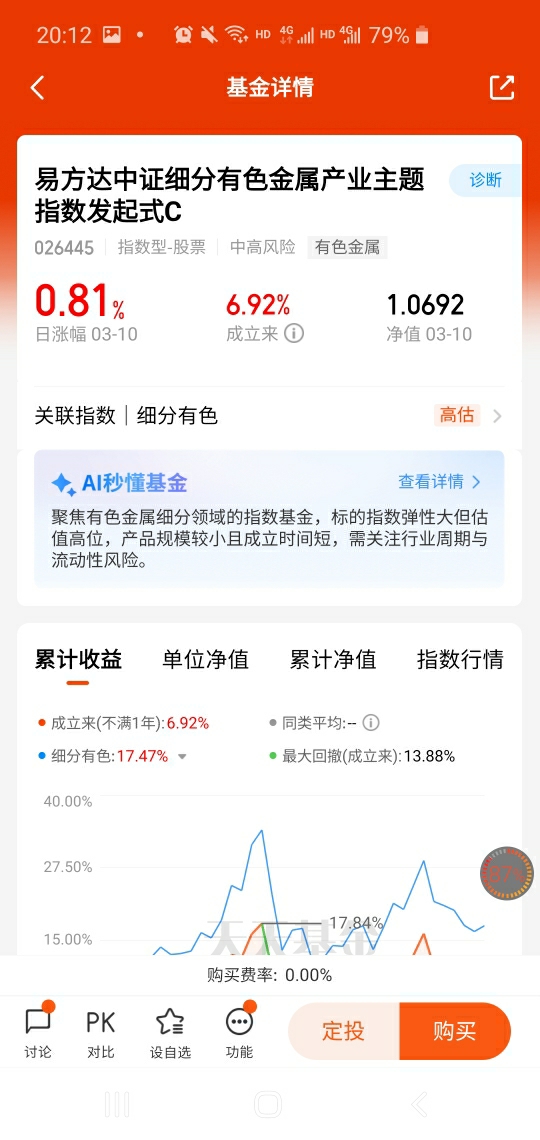Tap the floating 87% circular widget
The image size is (540, 1140).
click(x=507, y=873)
